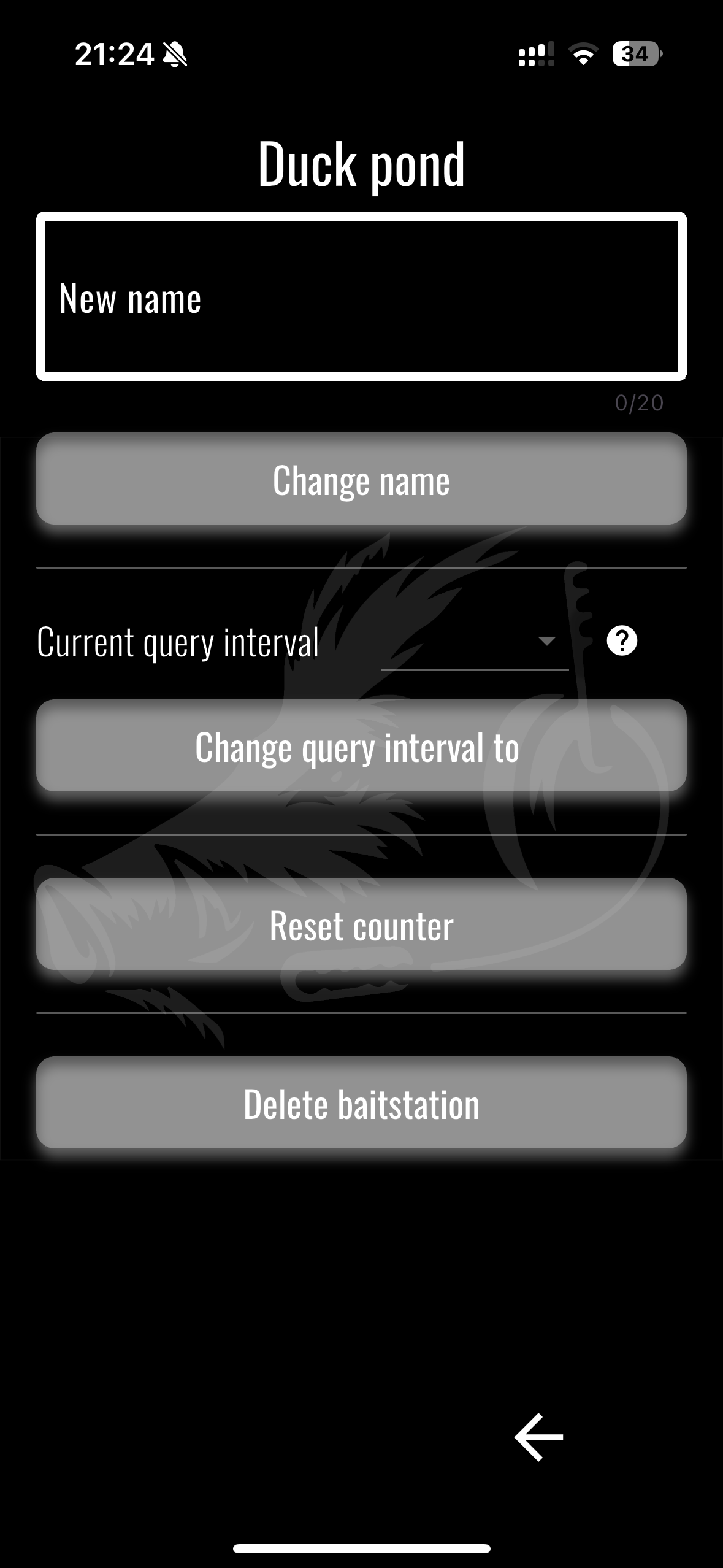Open the query interval help icon
The image size is (723, 1568).
coord(622,642)
